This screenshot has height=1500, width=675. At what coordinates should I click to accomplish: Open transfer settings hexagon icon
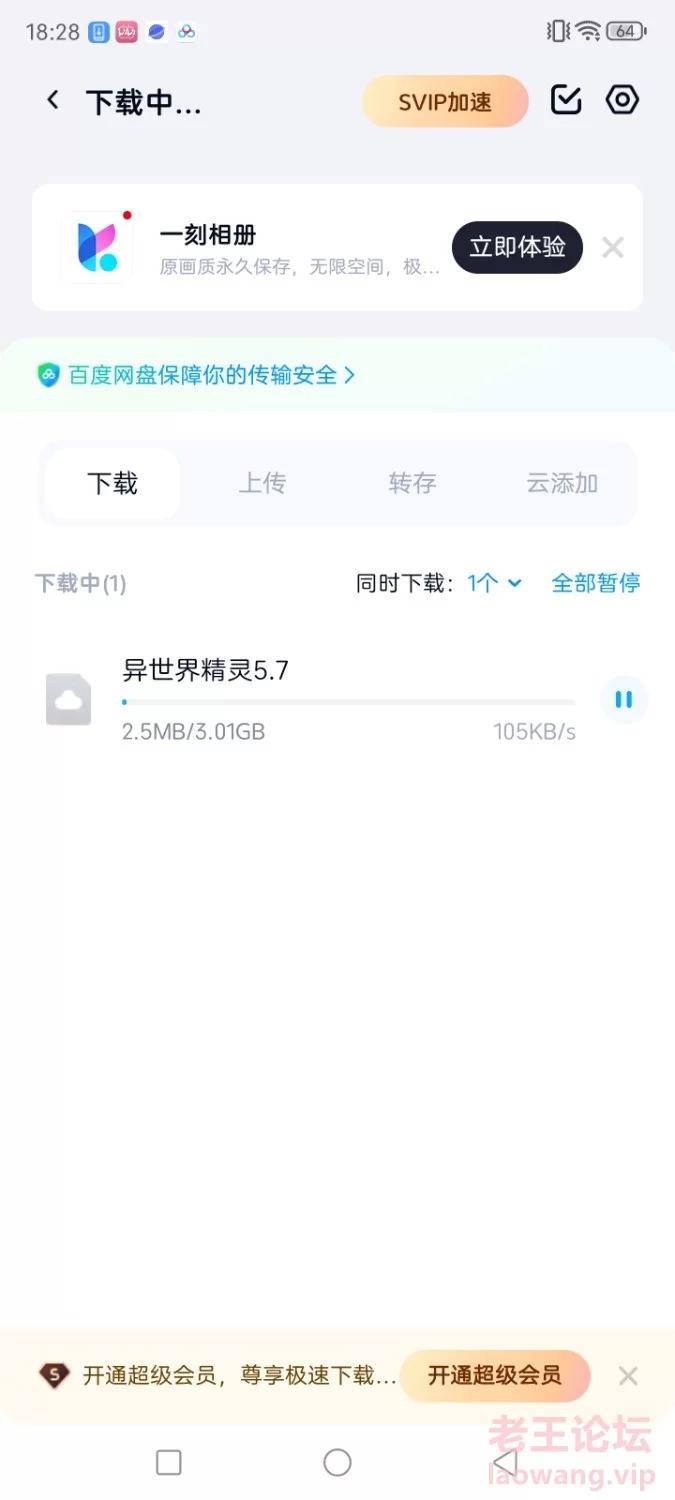622,100
